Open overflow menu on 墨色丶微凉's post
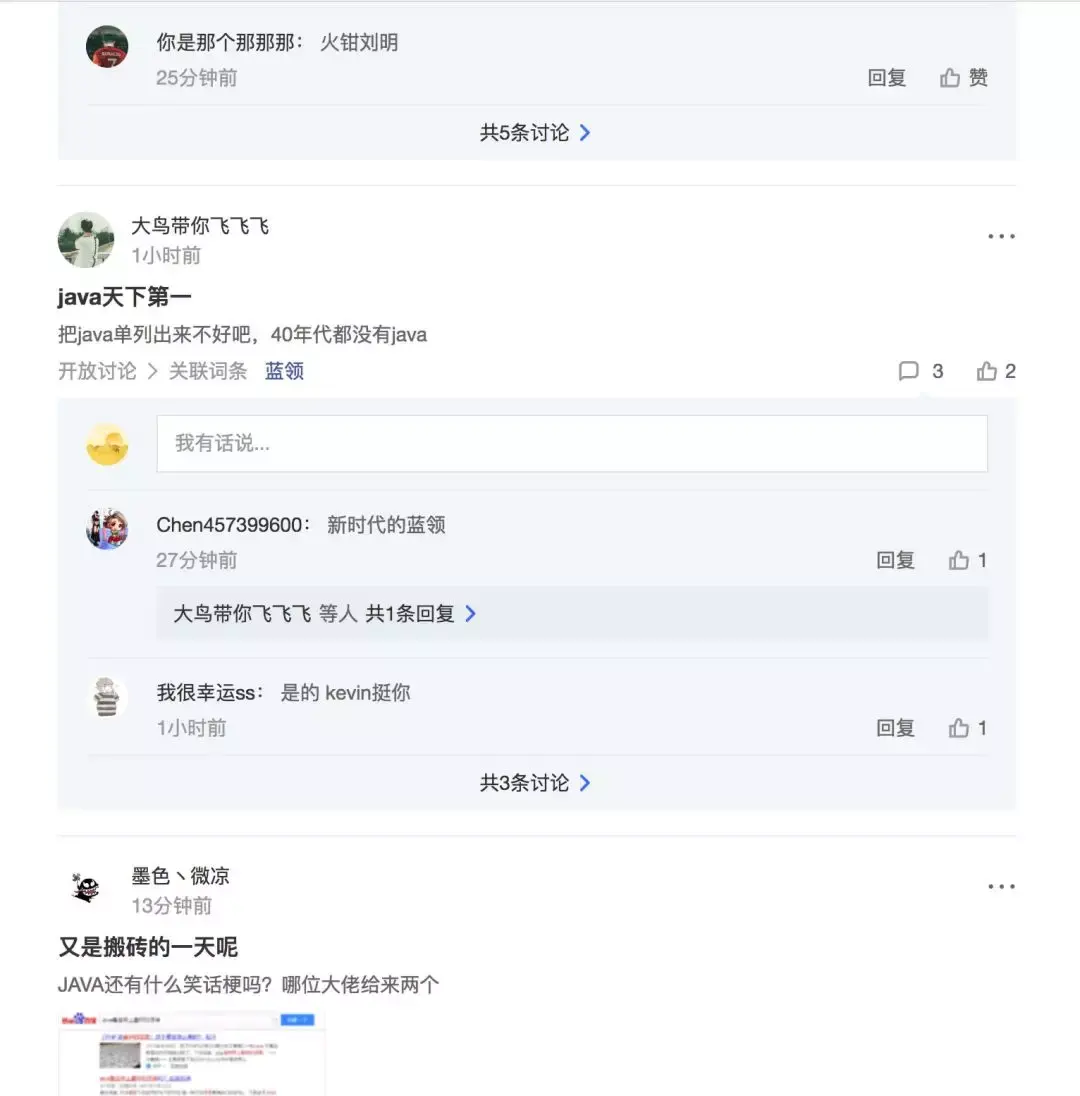The image size is (1080, 1096). (x=1001, y=887)
